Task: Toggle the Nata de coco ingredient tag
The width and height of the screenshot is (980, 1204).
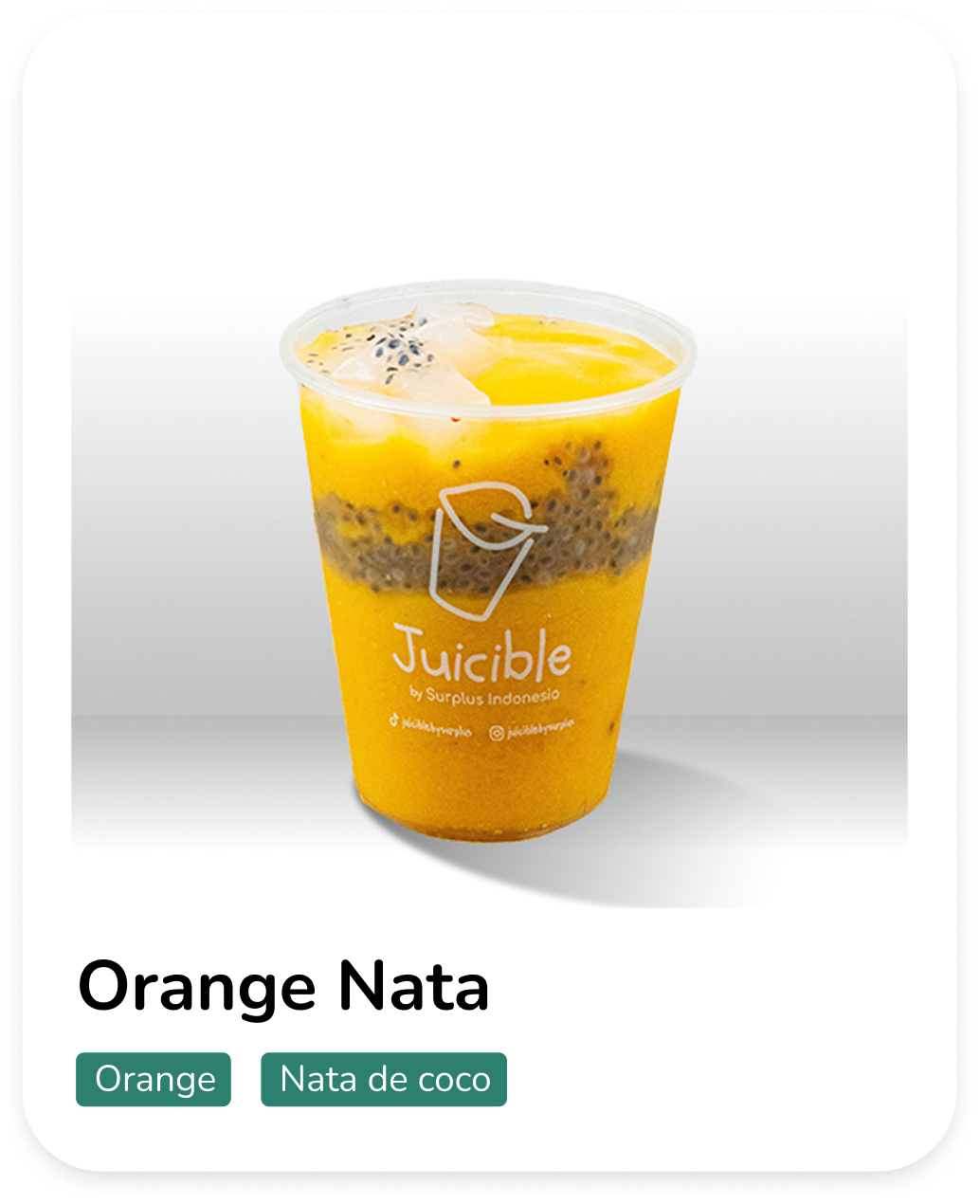Action: (x=383, y=1078)
